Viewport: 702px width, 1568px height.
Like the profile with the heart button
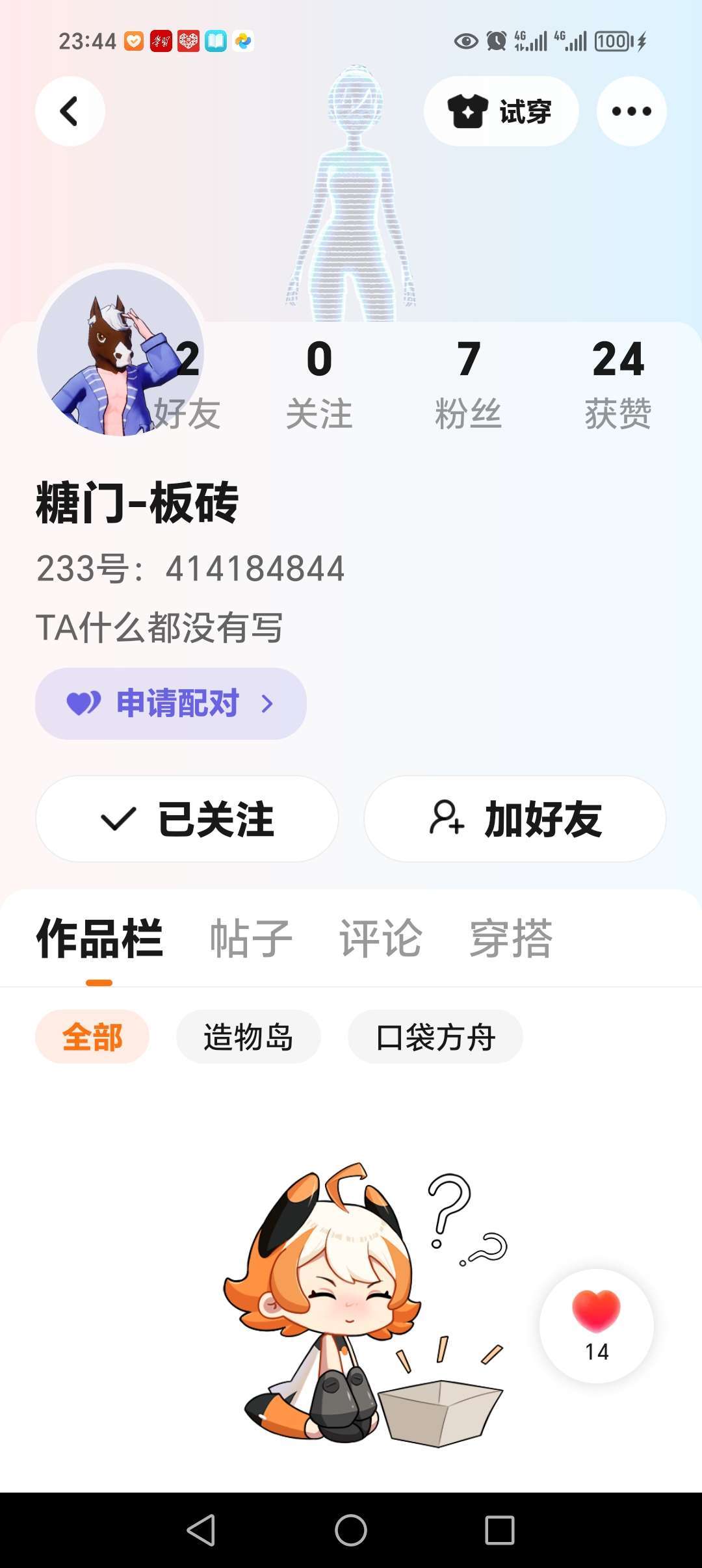(596, 1325)
